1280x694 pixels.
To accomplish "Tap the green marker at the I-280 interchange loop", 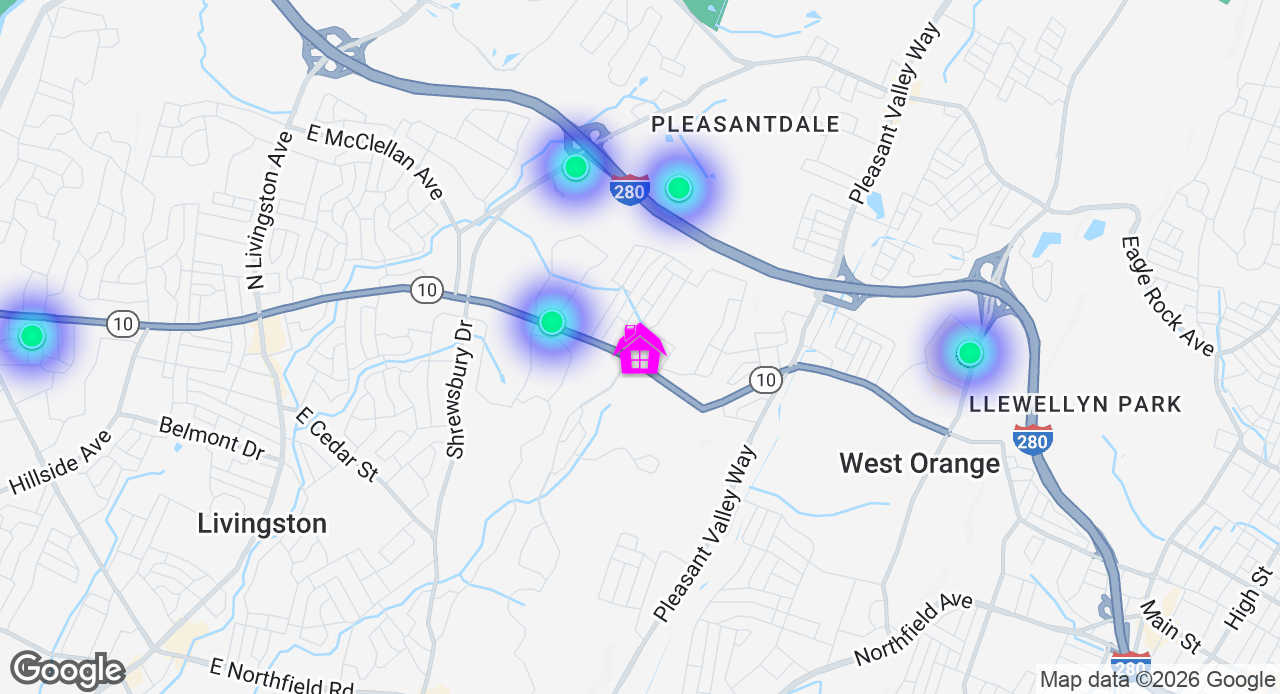I will 576,167.
